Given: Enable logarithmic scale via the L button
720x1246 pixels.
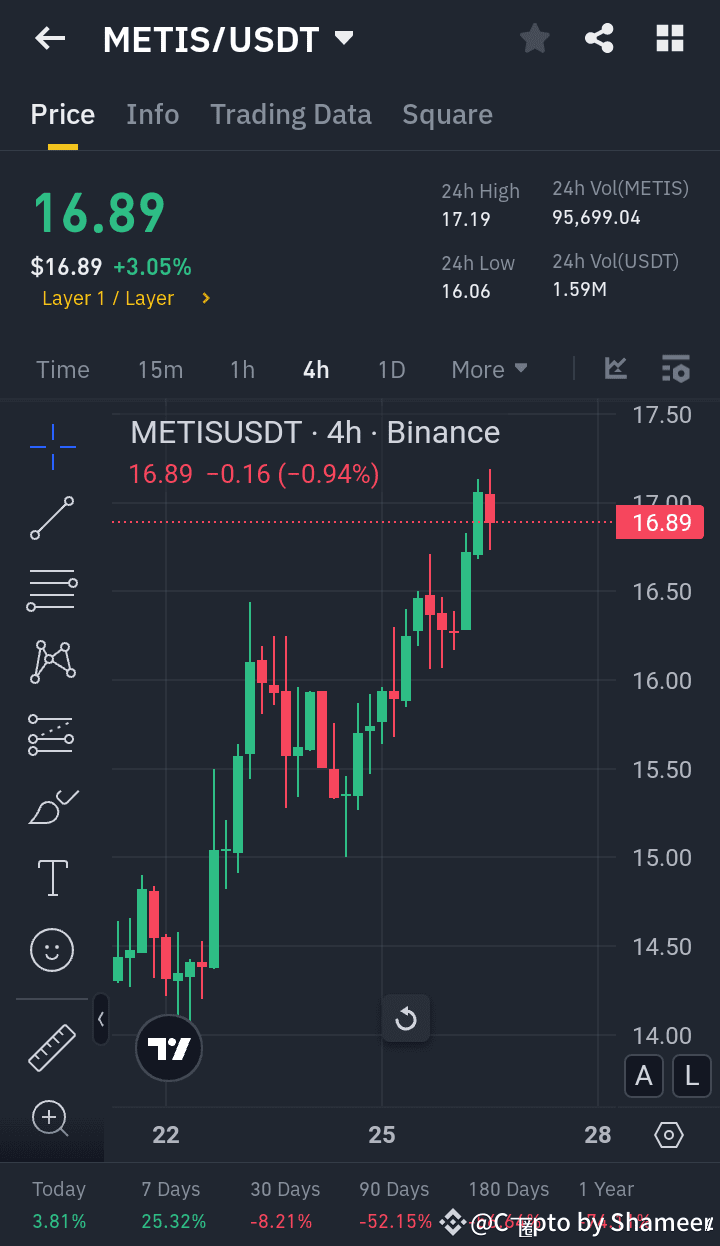Looking at the screenshot, I should (691, 1076).
